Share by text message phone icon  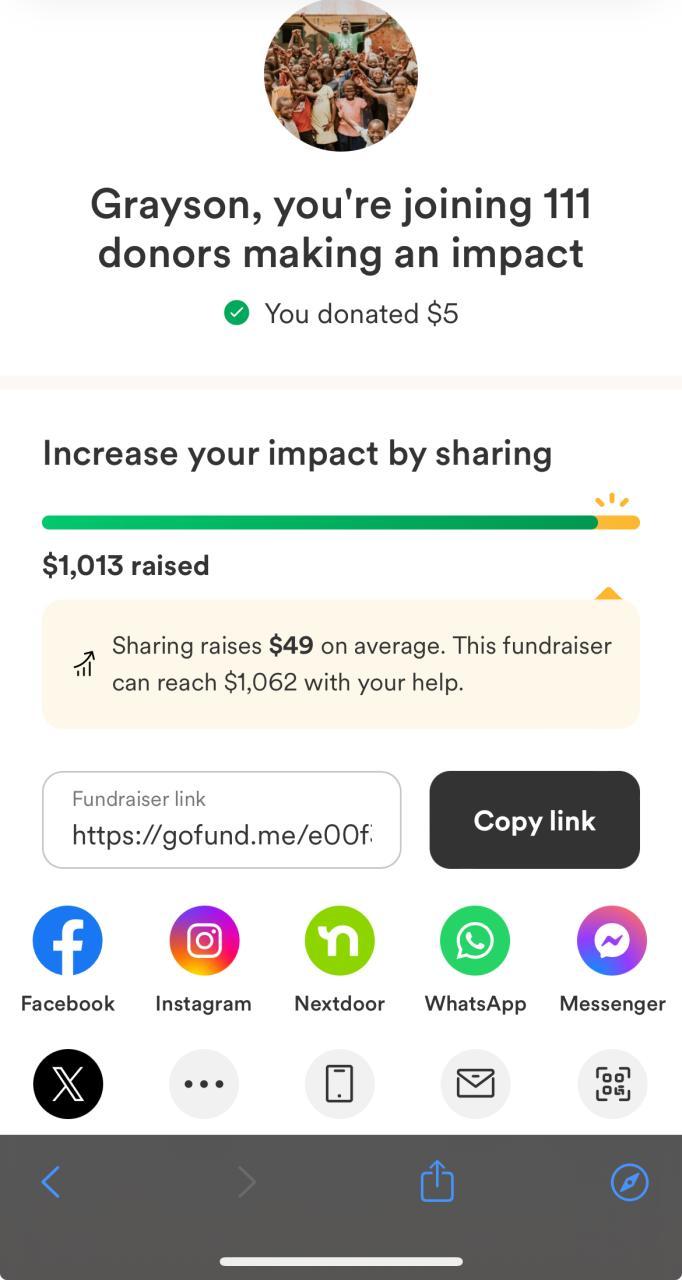click(340, 1083)
